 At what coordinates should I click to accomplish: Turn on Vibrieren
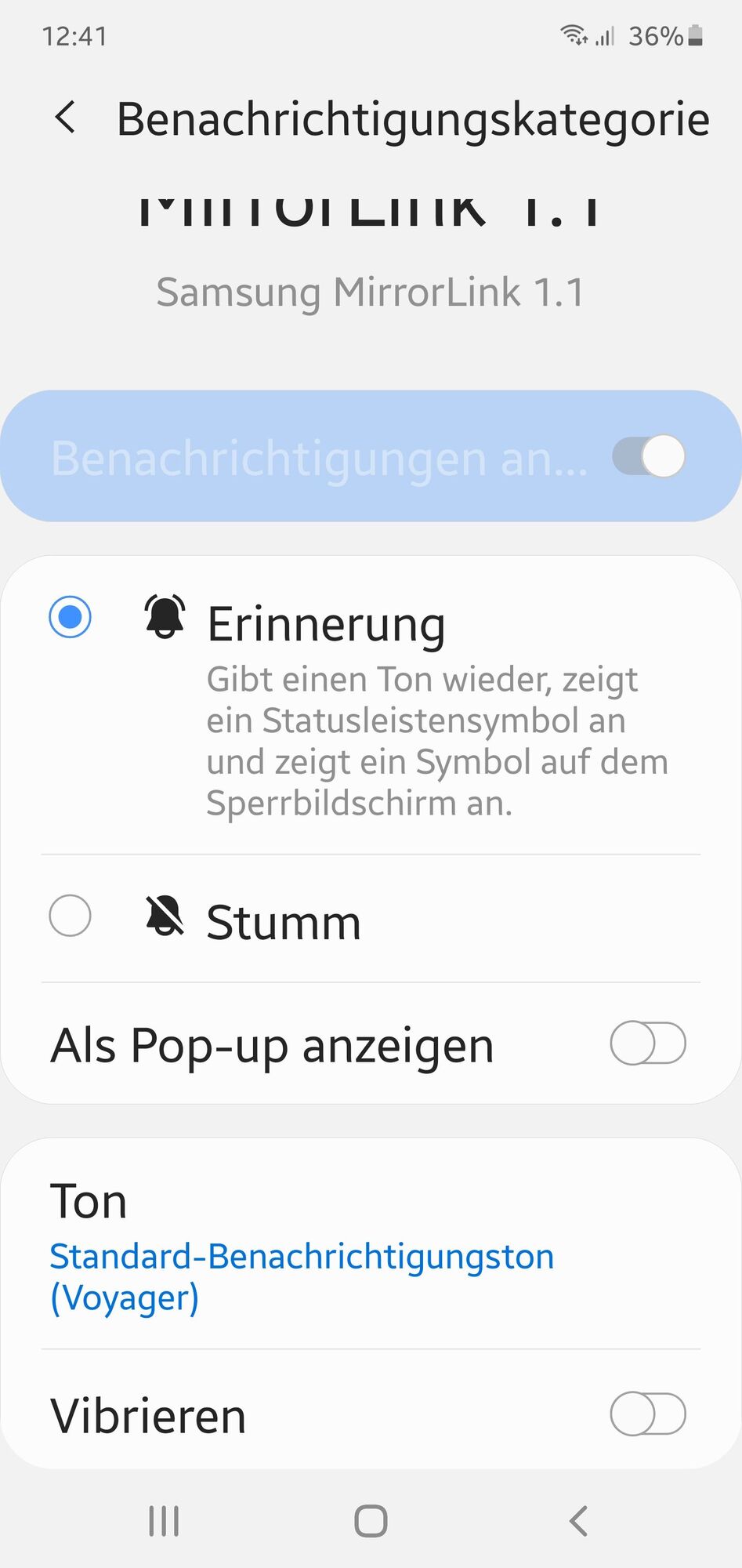647,1414
